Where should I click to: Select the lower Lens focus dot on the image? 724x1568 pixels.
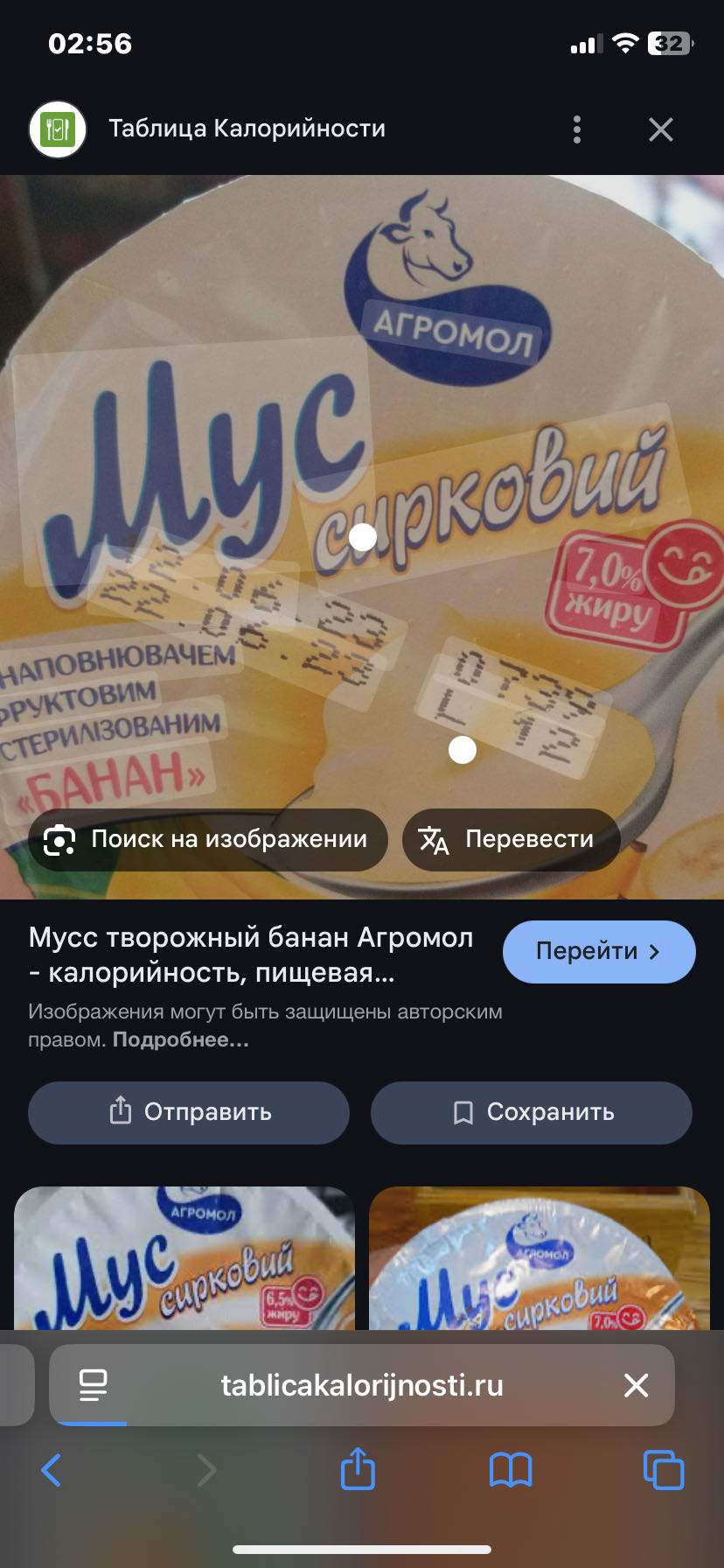461,750
